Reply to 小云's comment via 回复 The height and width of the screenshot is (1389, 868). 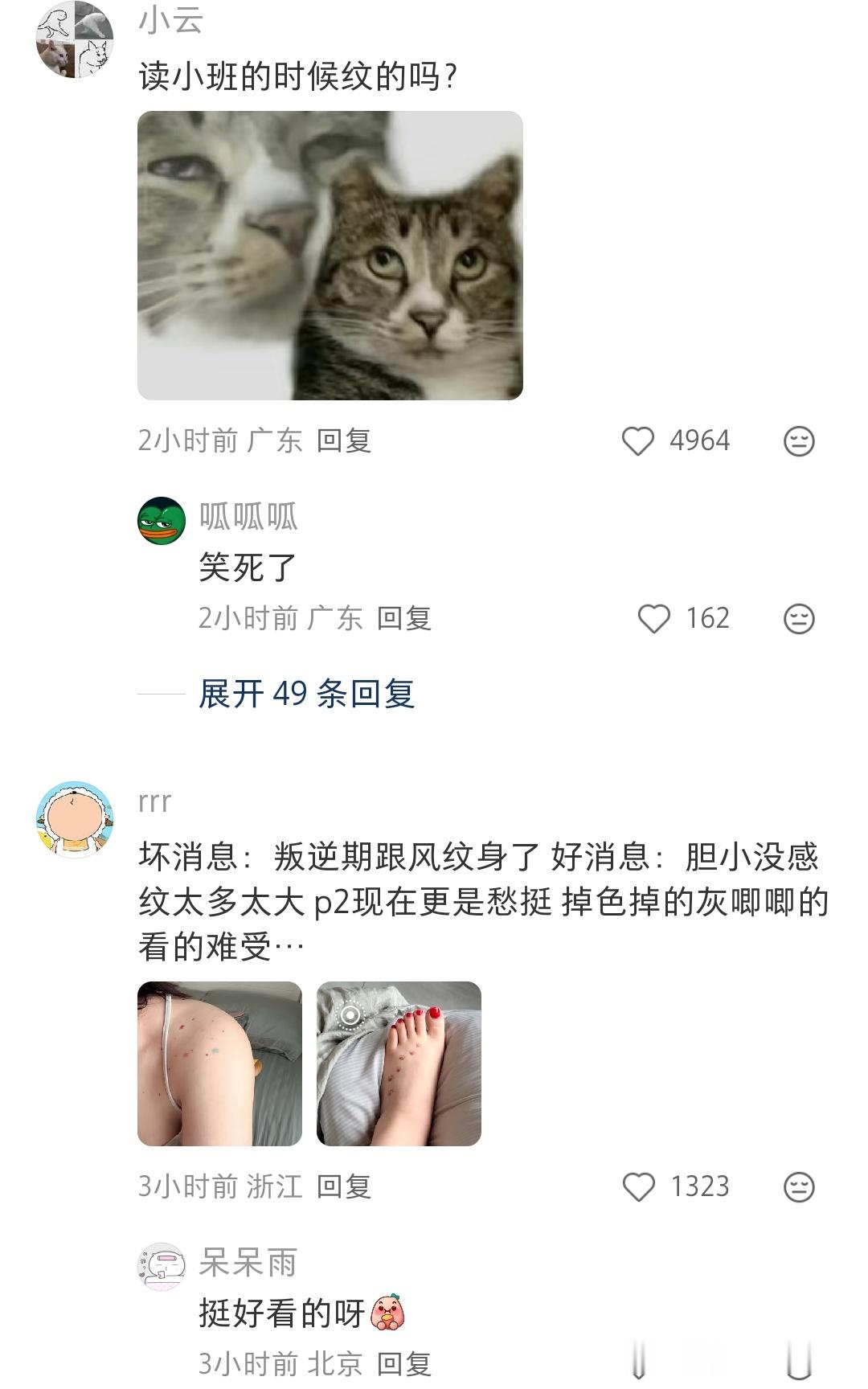(x=346, y=440)
